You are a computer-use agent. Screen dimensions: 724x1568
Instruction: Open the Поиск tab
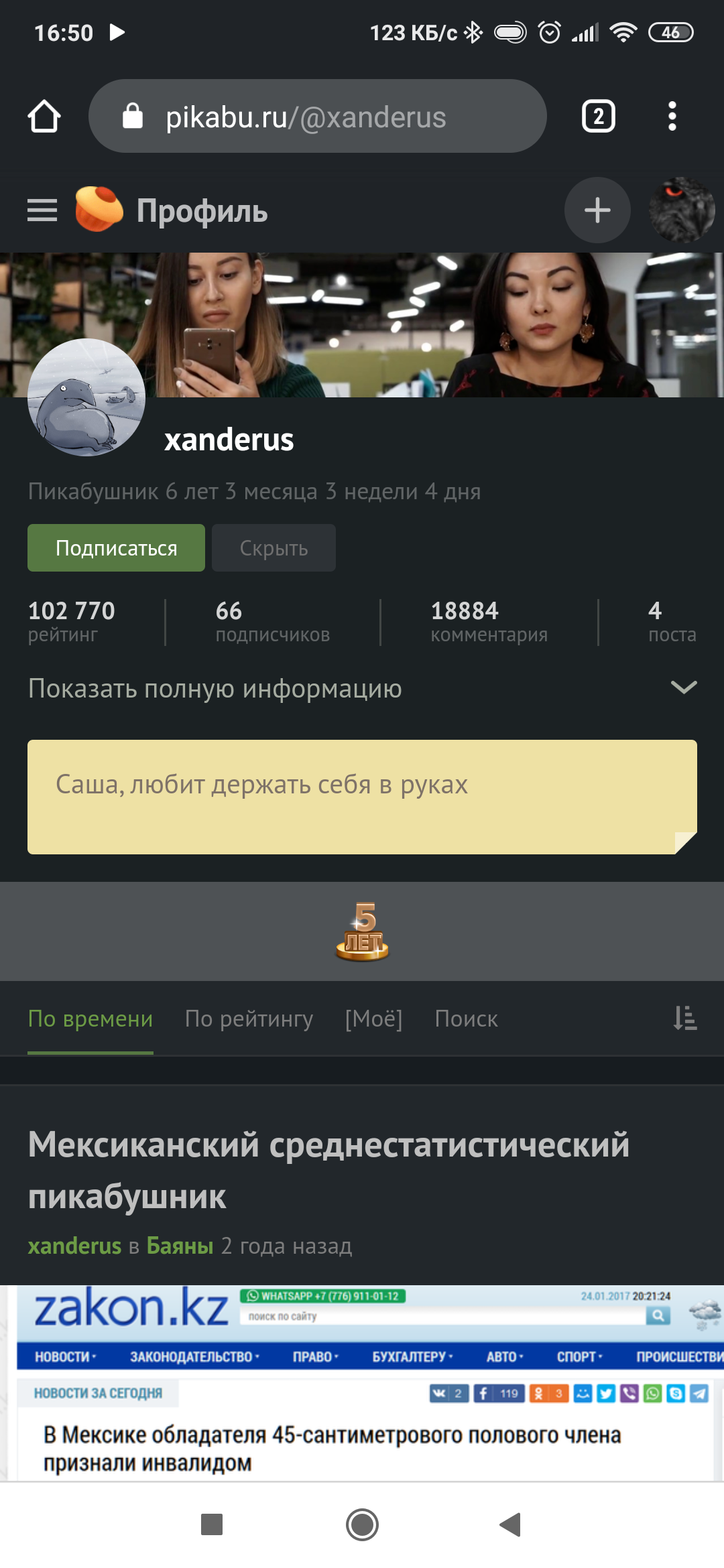(x=466, y=1019)
